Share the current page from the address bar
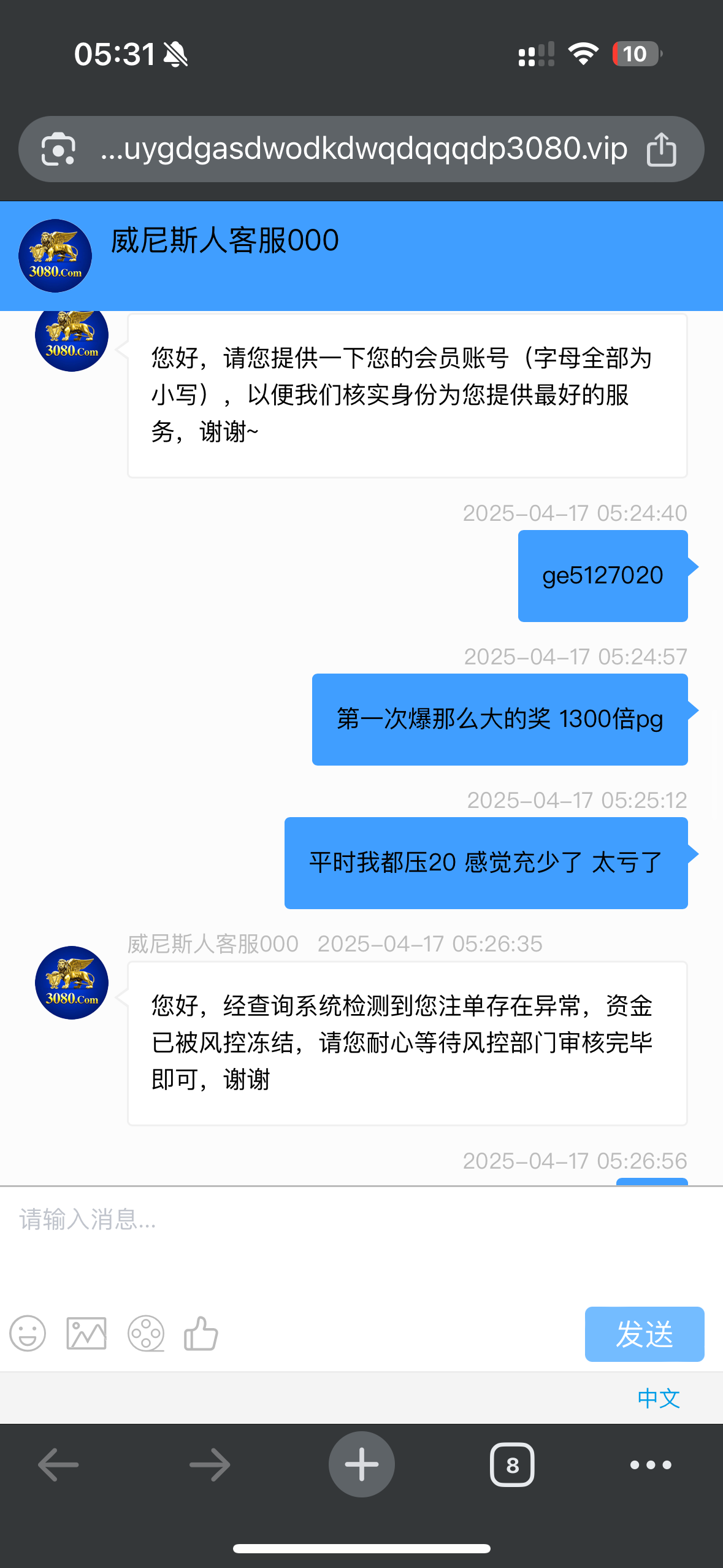The width and height of the screenshot is (723, 1568). (x=661, y=149)
